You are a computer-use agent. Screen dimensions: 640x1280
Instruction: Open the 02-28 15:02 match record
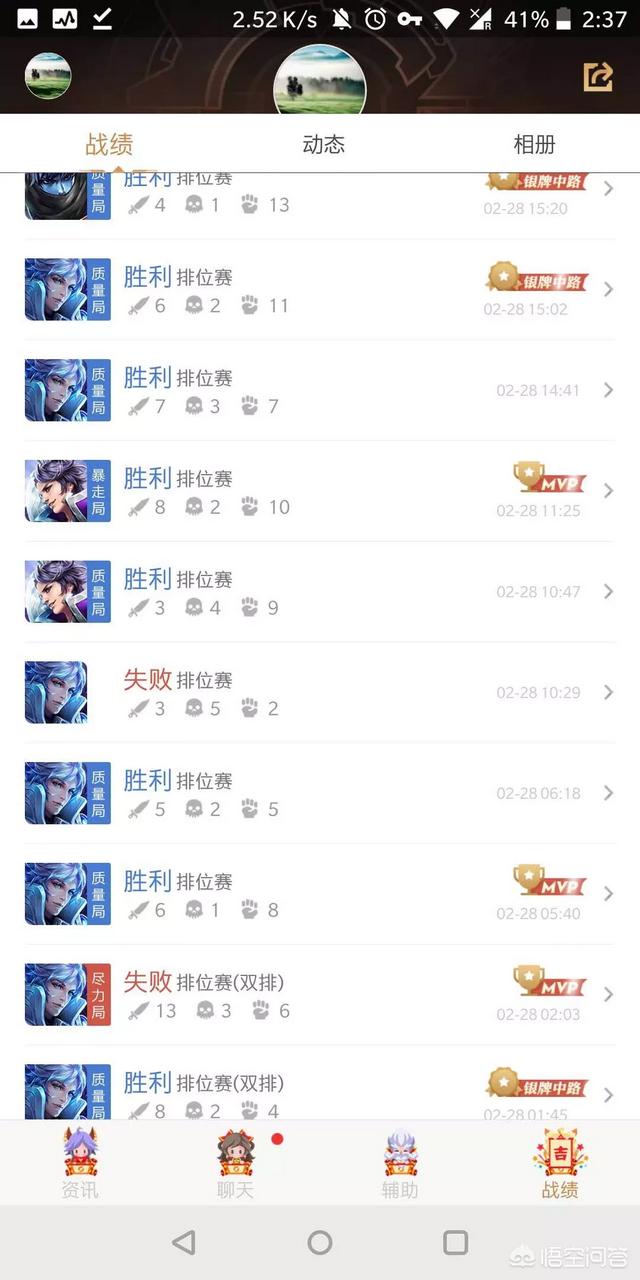[x=320, y=289]
